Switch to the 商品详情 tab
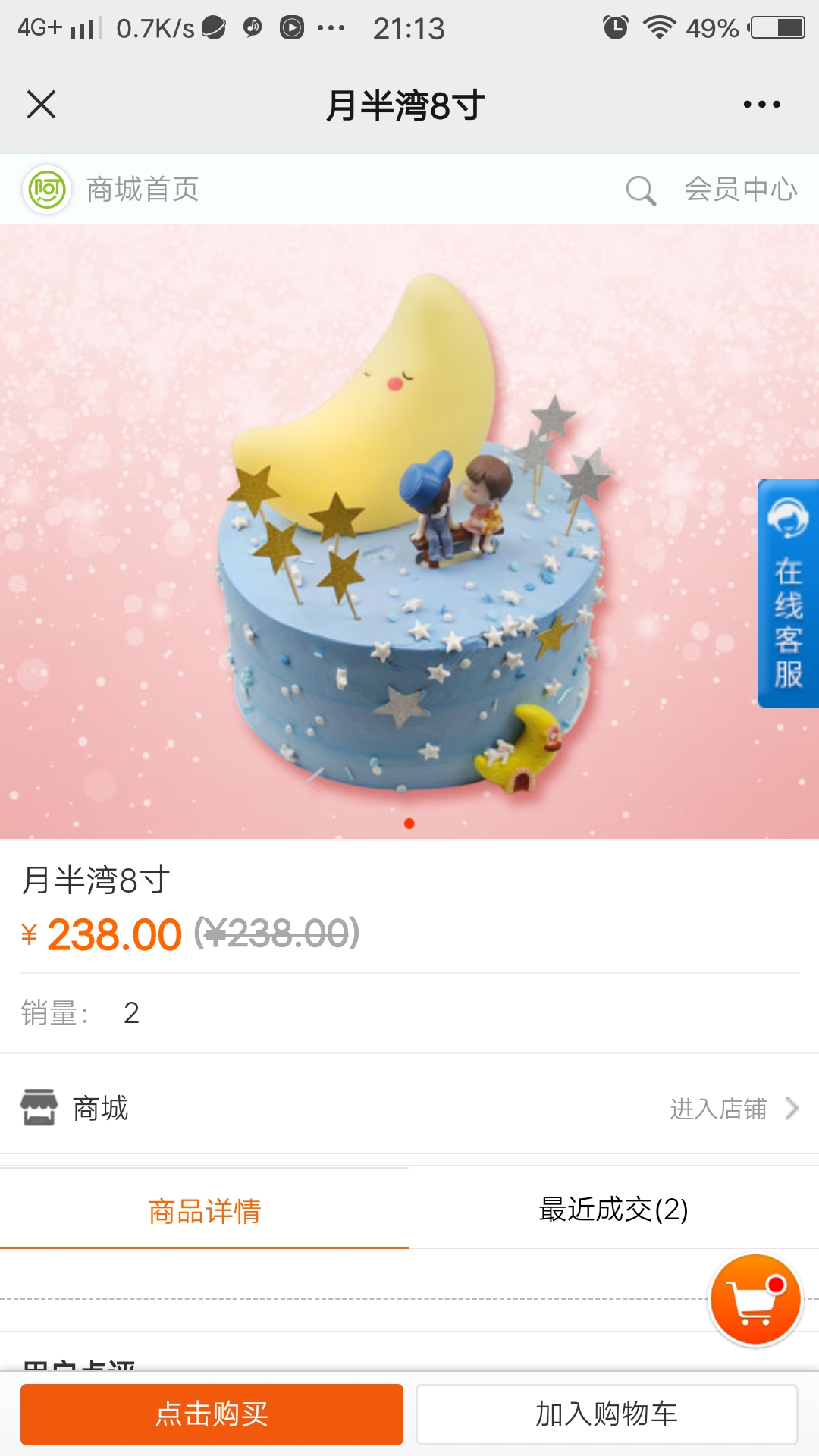 coord(205,1210)
